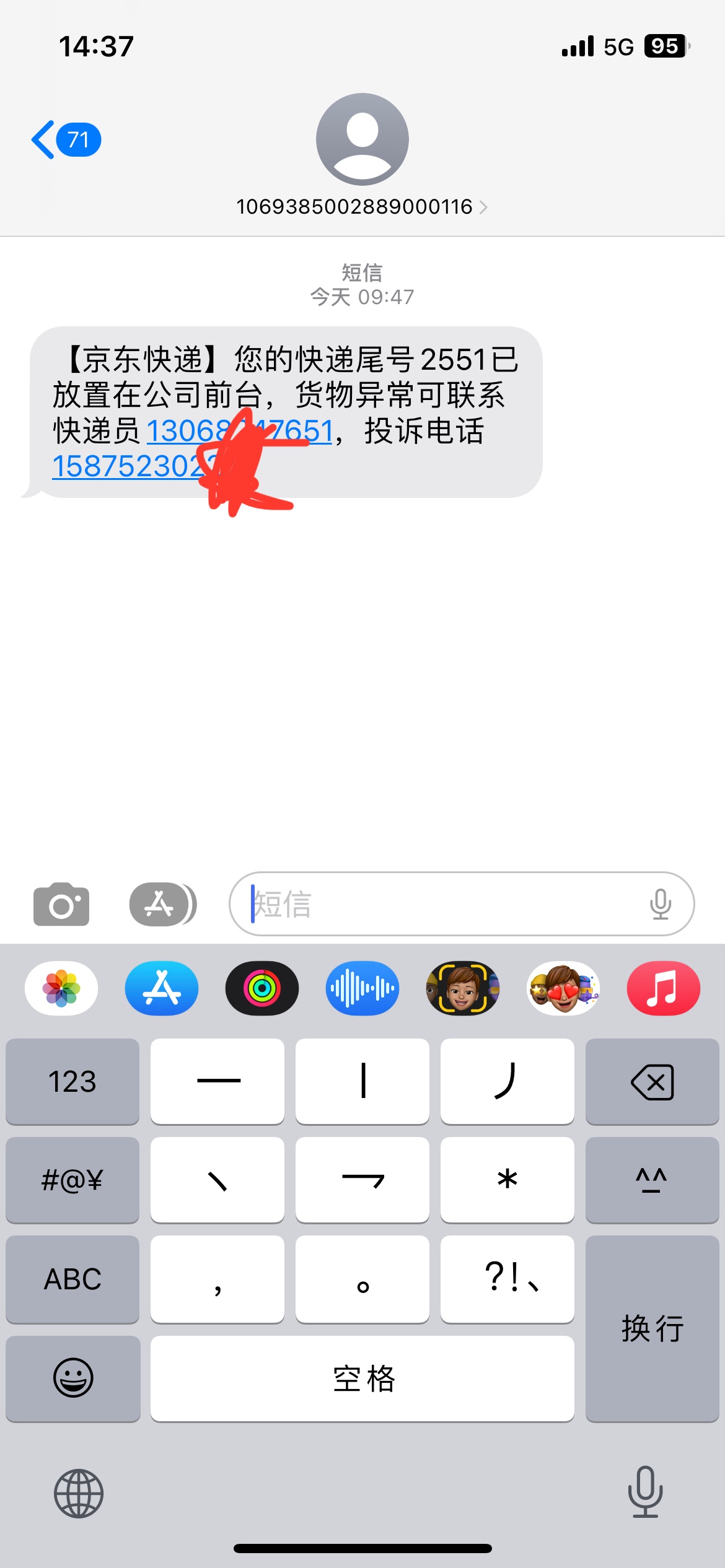This screenshot has height=1568, width=725.
Task: Open the audio message waveform app
Action: (x=362, y=988)
